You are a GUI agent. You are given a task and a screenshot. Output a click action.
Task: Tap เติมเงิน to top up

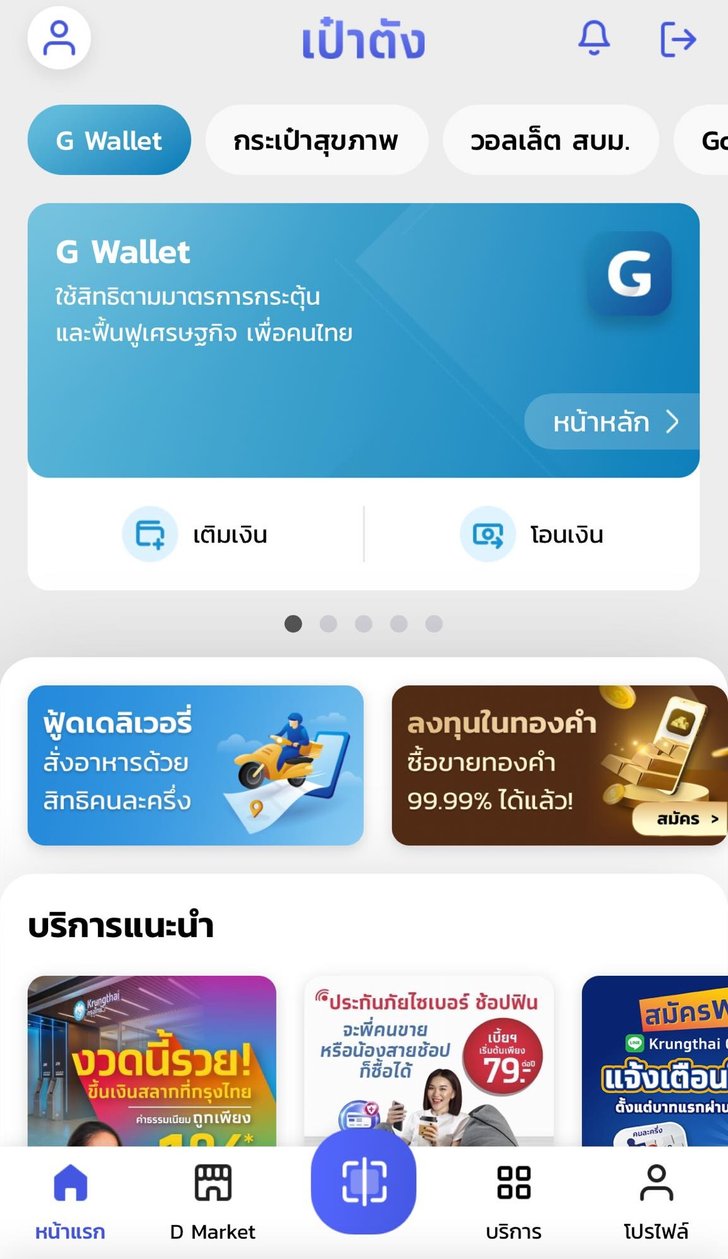196,534
